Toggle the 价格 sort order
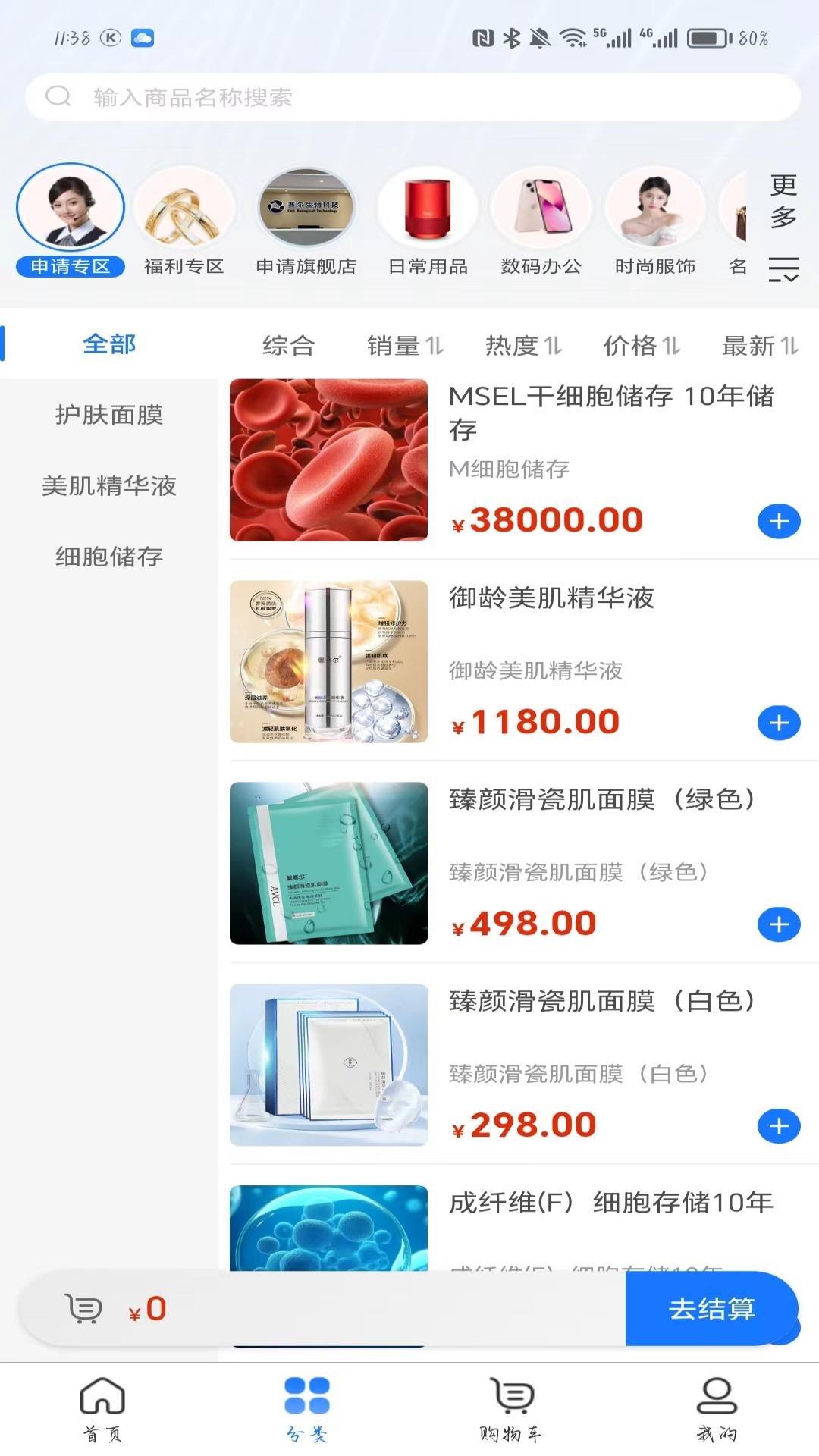 tap(642, 346)
